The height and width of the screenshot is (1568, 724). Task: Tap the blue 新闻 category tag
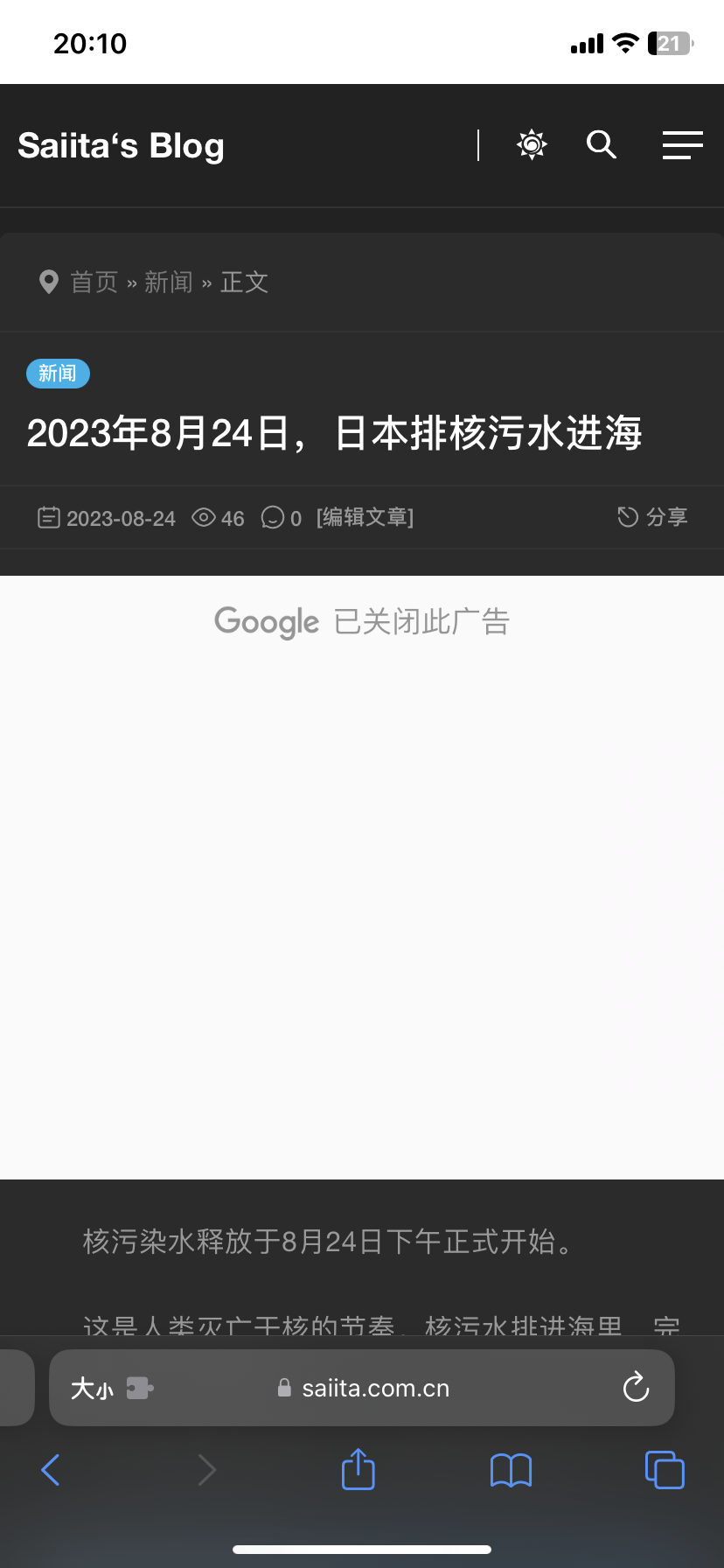[x=58, y=374]
